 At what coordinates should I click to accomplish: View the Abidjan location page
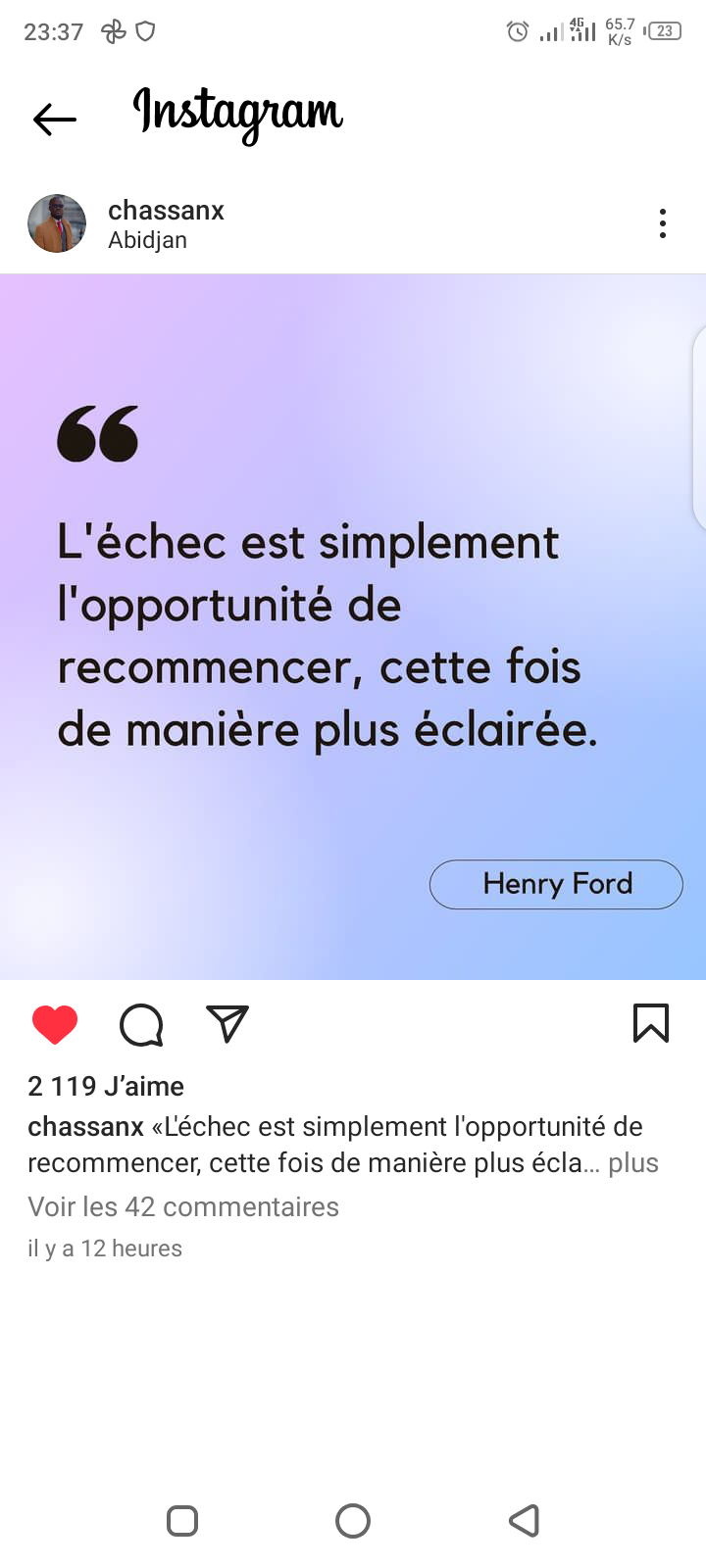tap(147, 240)
